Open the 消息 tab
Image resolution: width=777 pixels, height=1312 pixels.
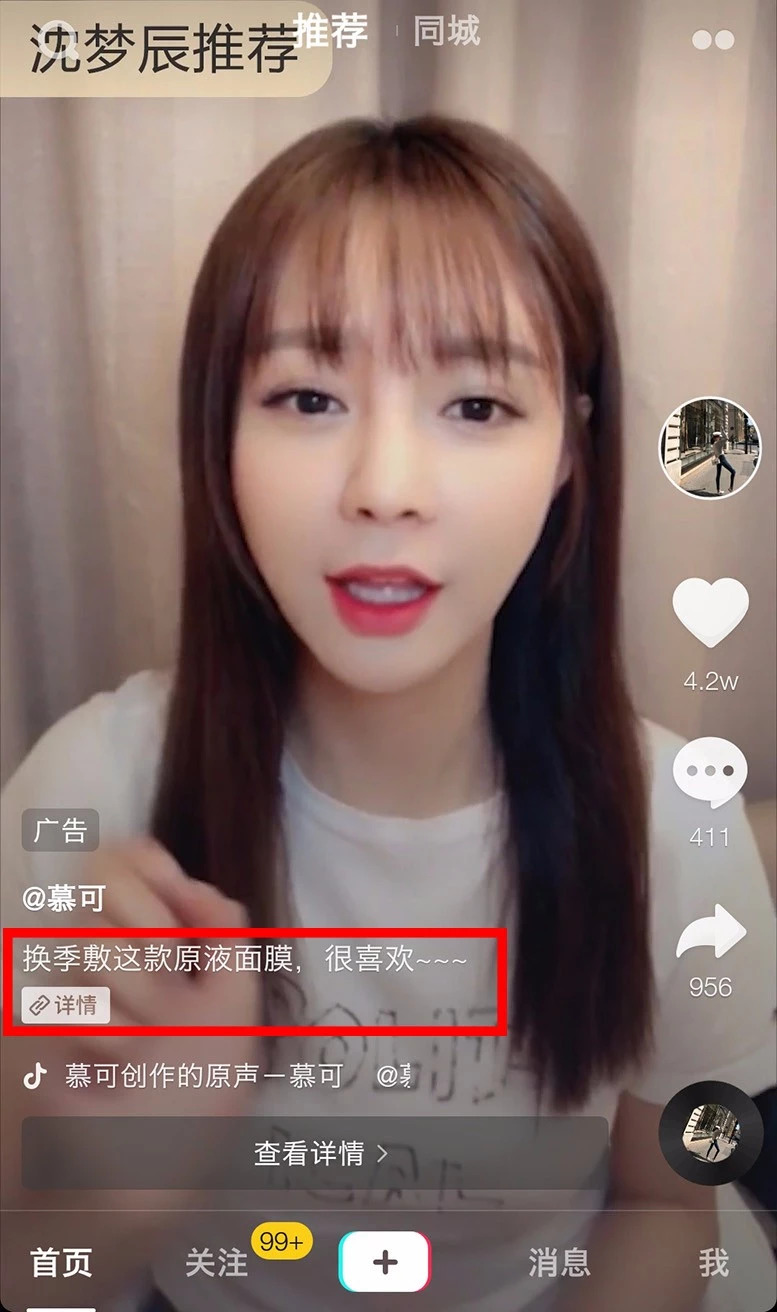[x=559, y=1263]
